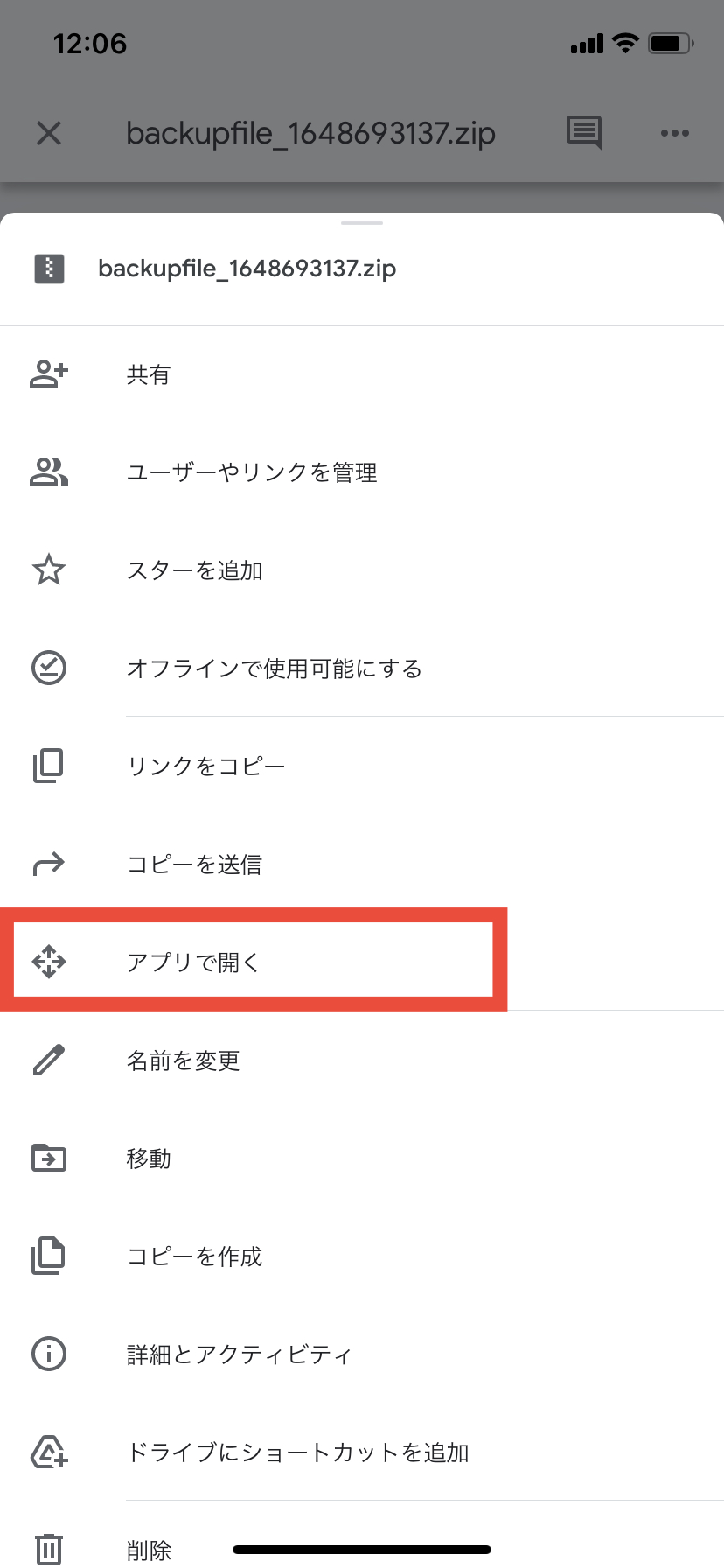View 詳細とアクティビティ

(x=239, y=1354)
